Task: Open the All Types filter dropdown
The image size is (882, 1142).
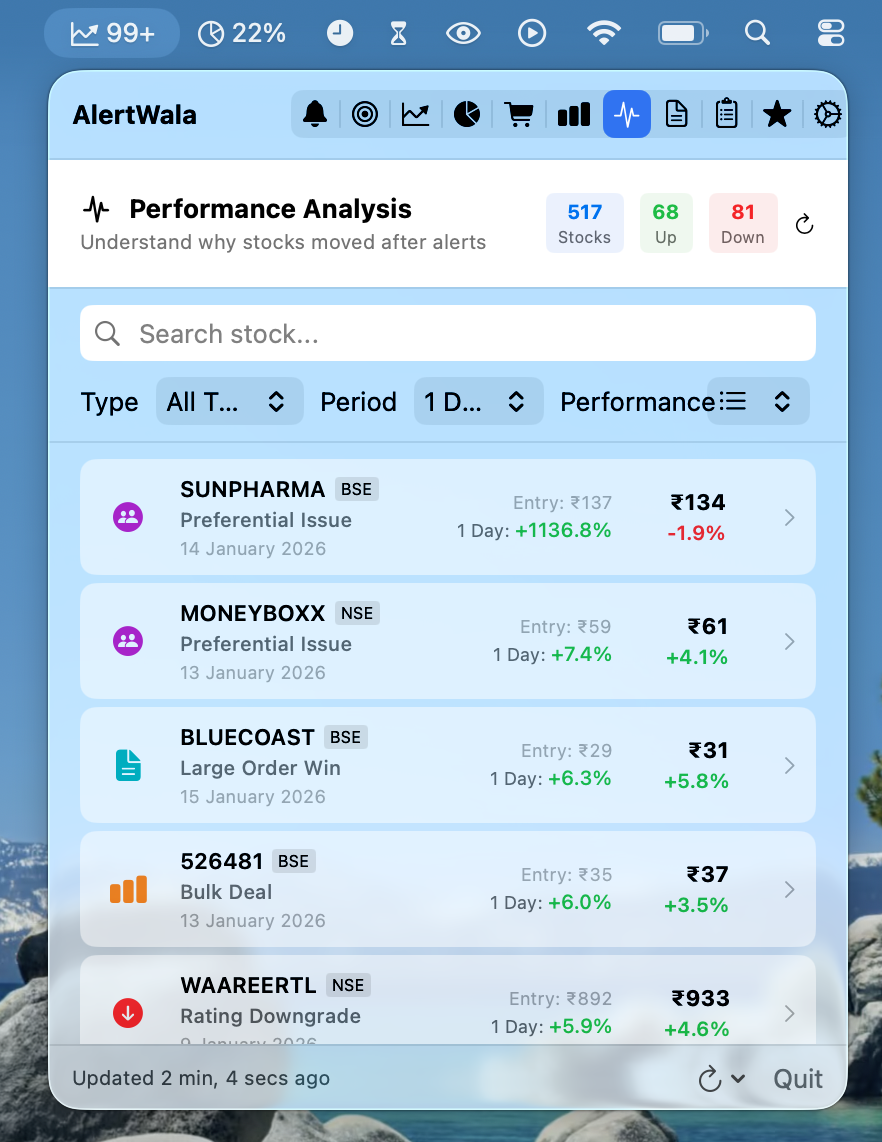Action: coord(229,401)
